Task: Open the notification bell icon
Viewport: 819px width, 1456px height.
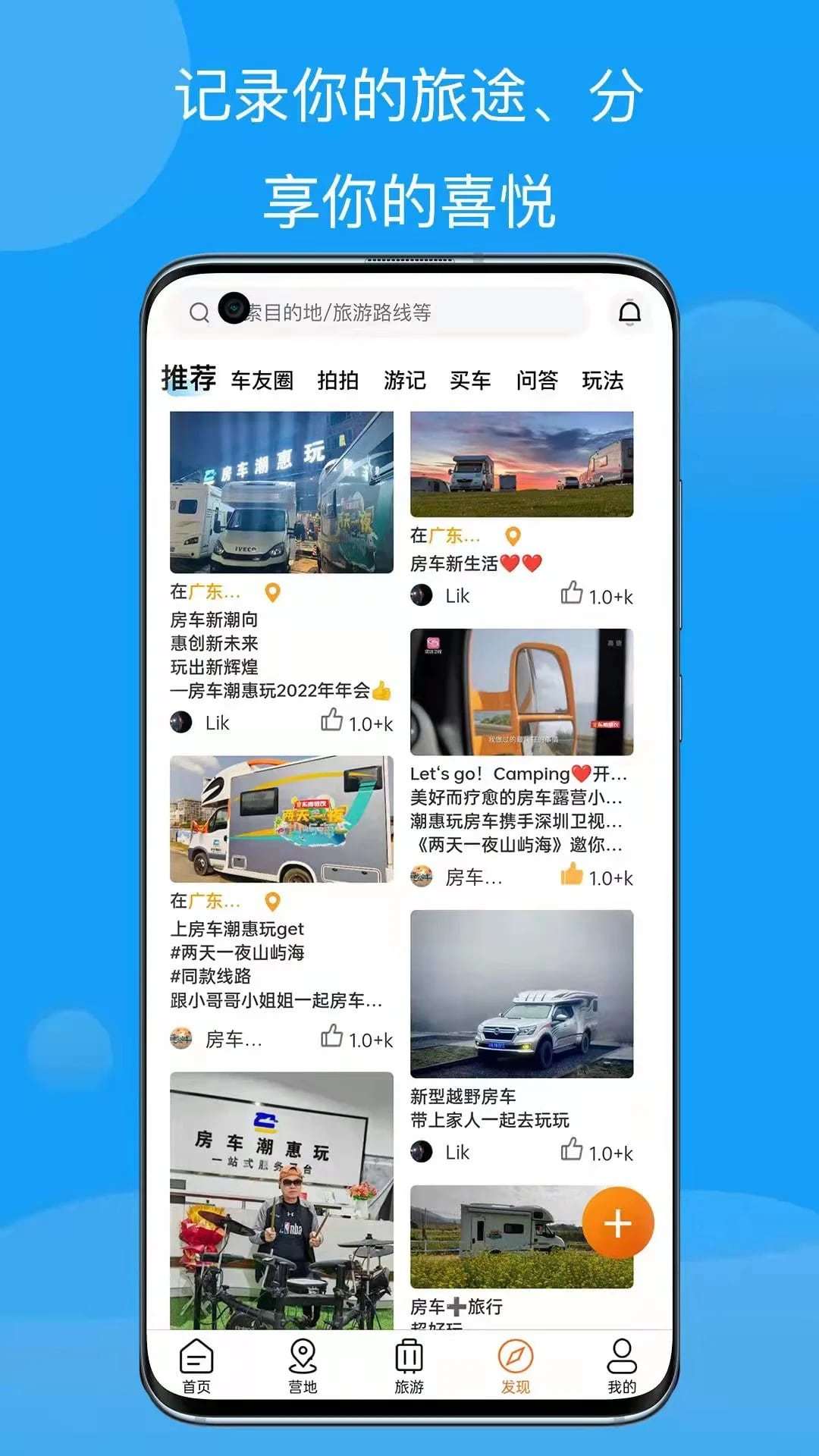Action: 629,312
